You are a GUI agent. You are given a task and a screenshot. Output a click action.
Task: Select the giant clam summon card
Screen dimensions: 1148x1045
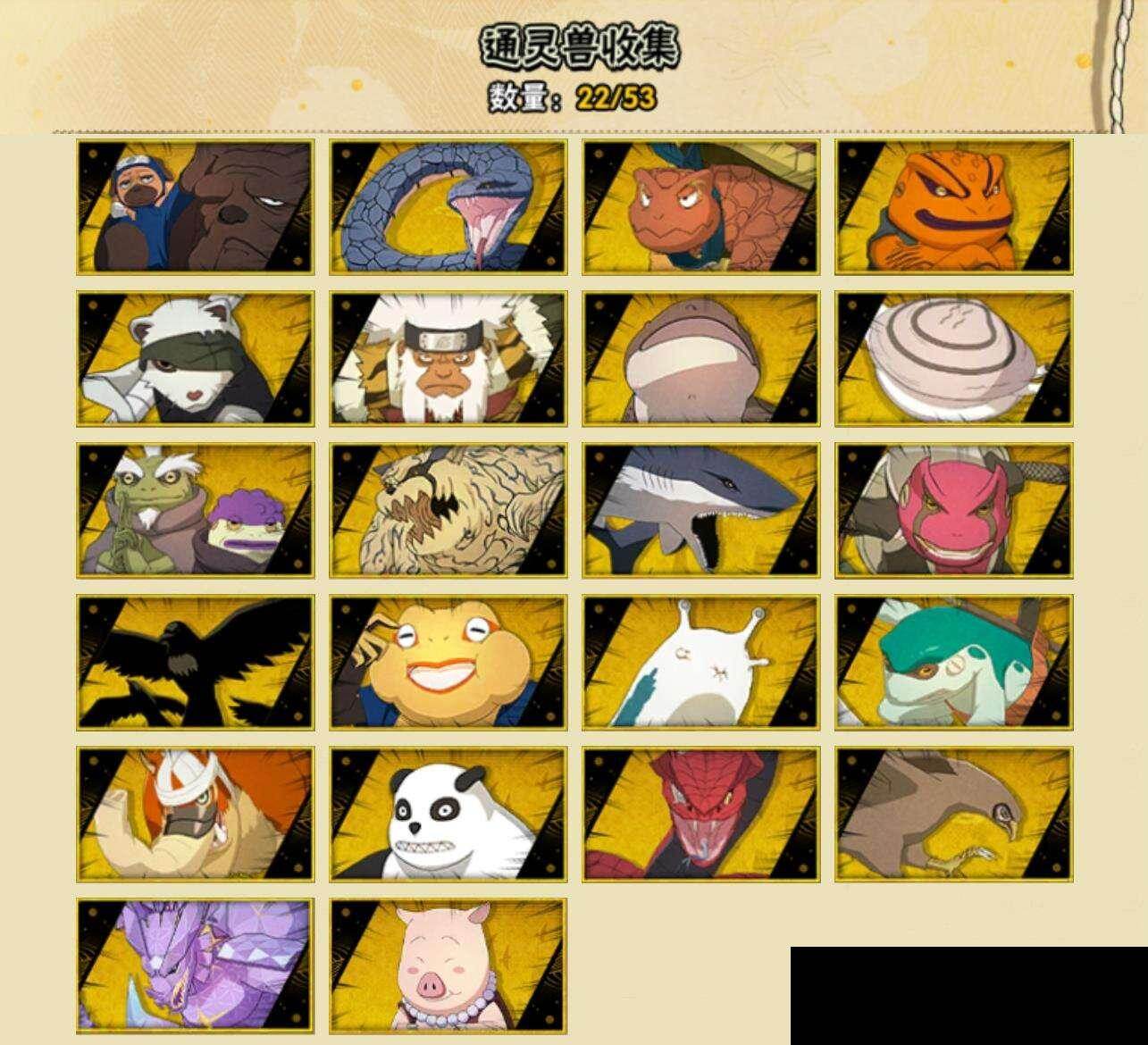point(954,358)
